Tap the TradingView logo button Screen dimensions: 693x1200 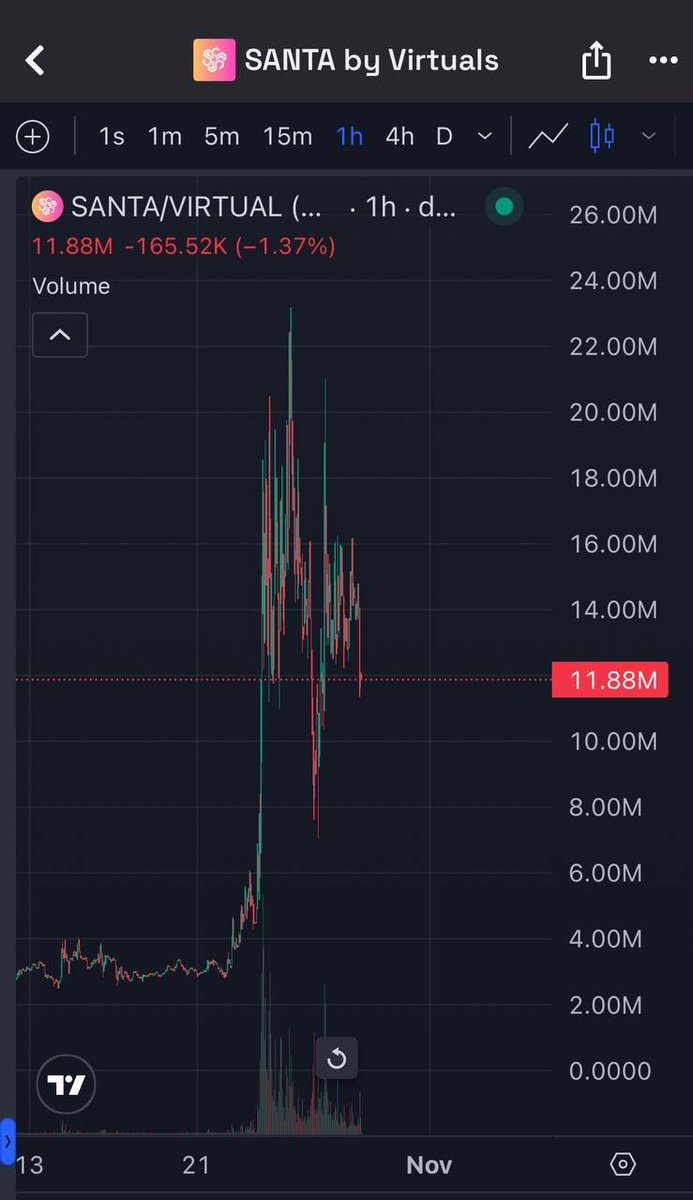(66, 1085)
